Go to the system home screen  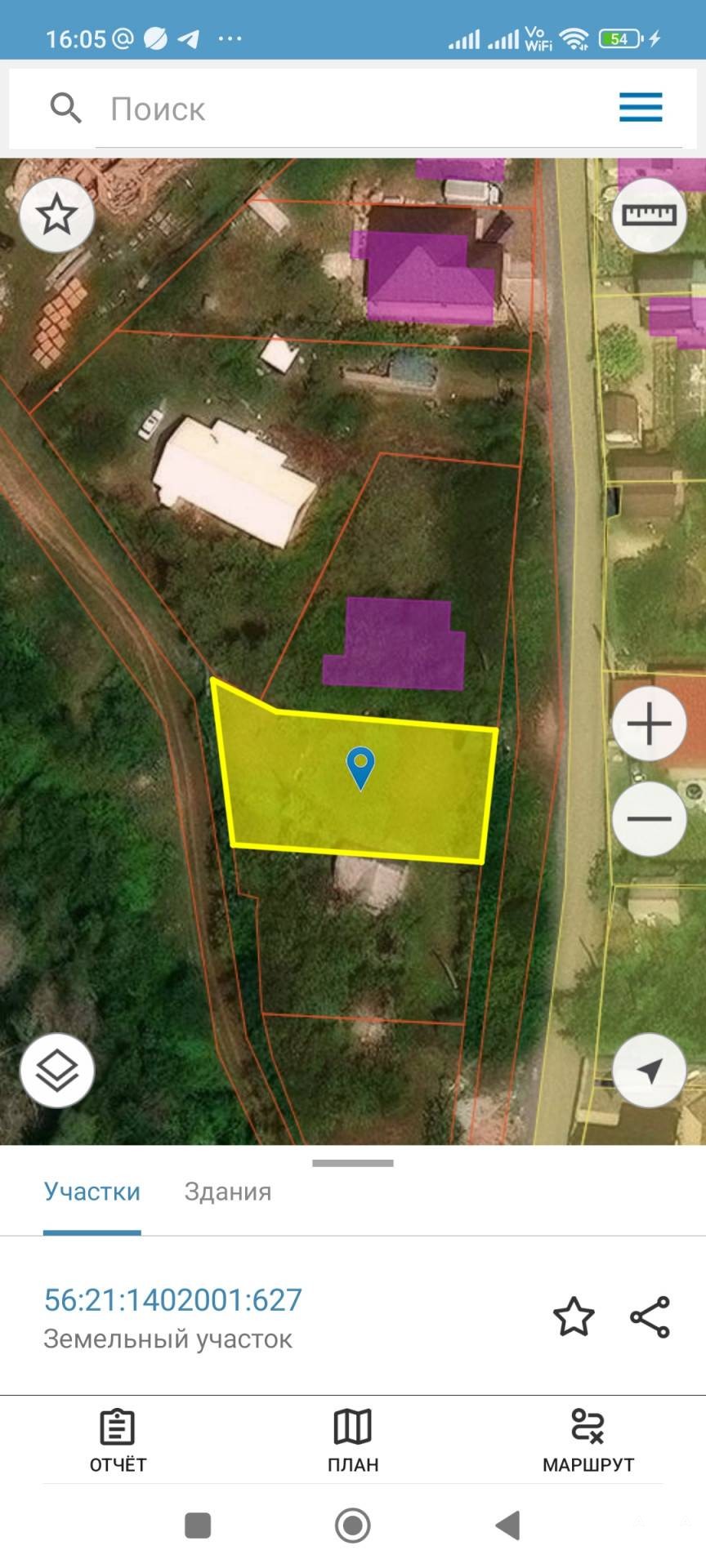353,1525
